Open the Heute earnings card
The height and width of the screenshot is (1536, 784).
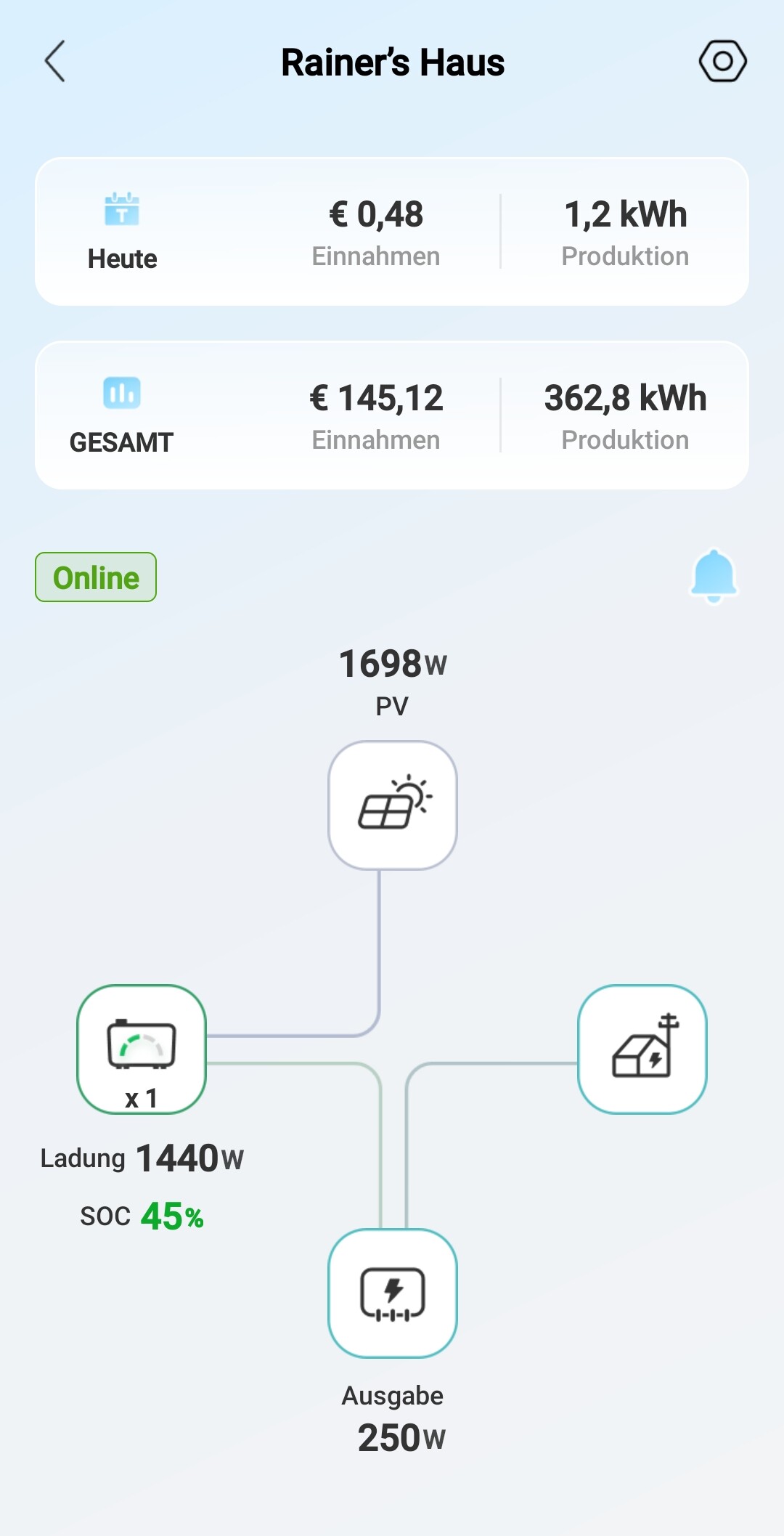click(392, 232)
